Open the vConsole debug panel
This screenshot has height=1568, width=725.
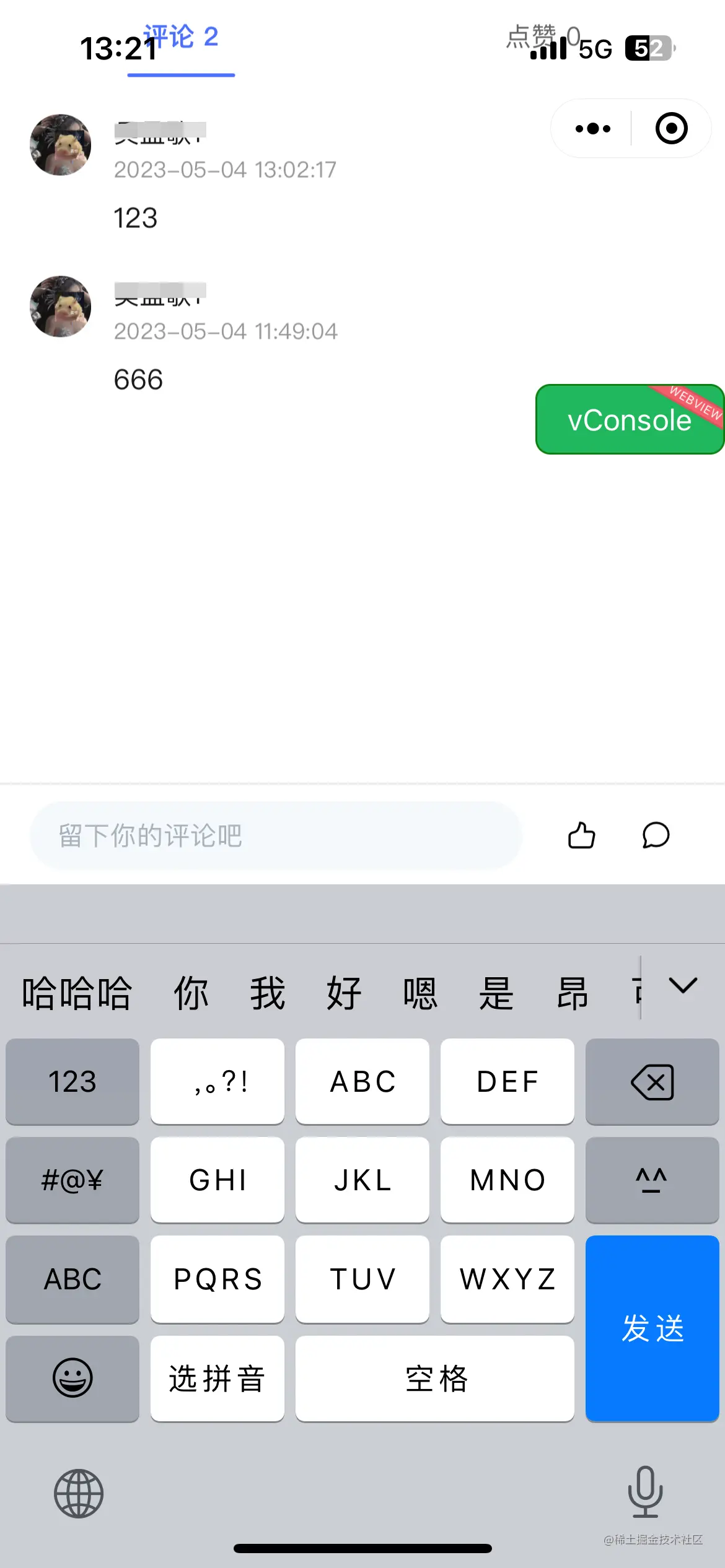coord(629,420)
